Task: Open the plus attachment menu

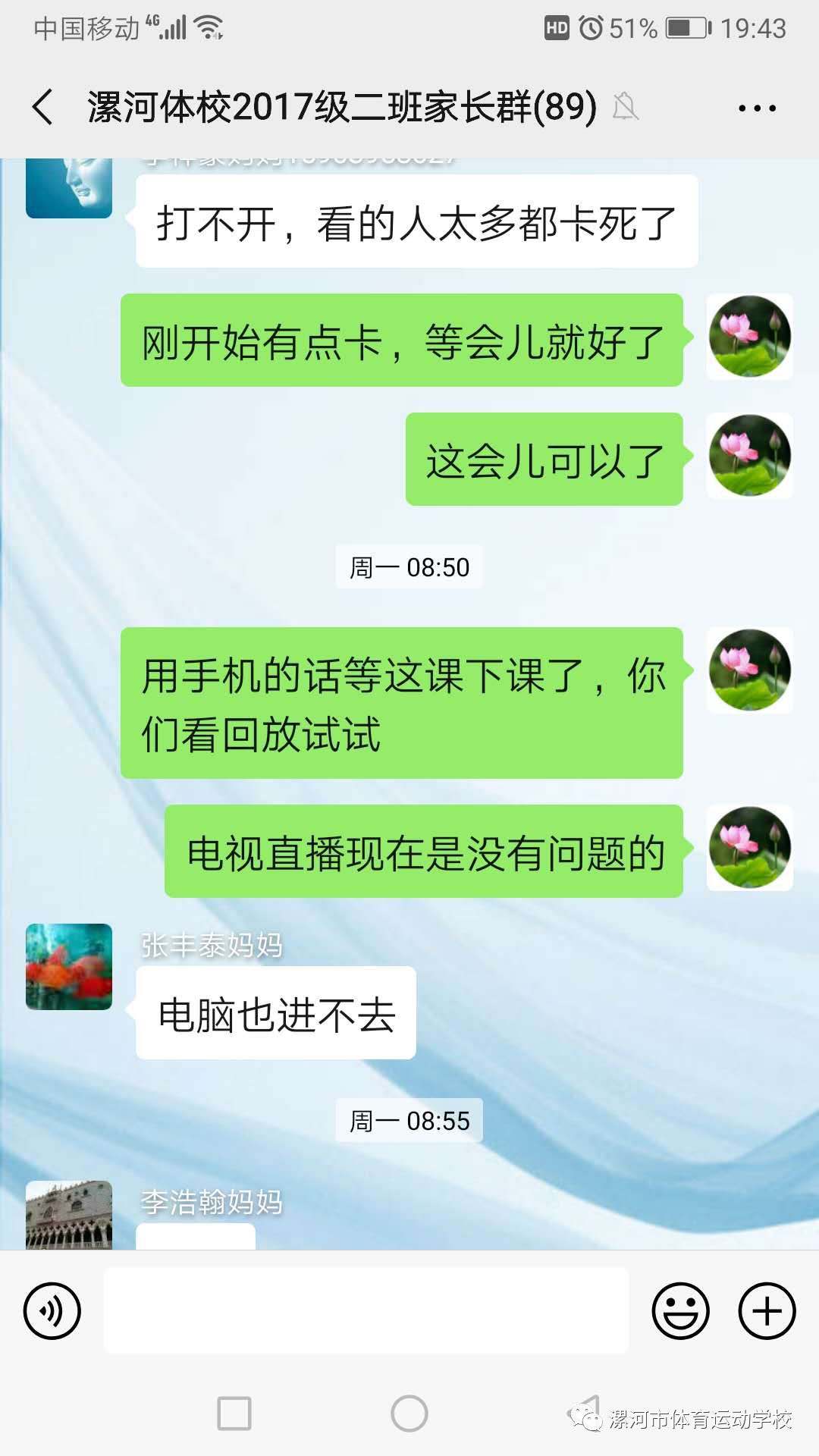Action: 767,1310
